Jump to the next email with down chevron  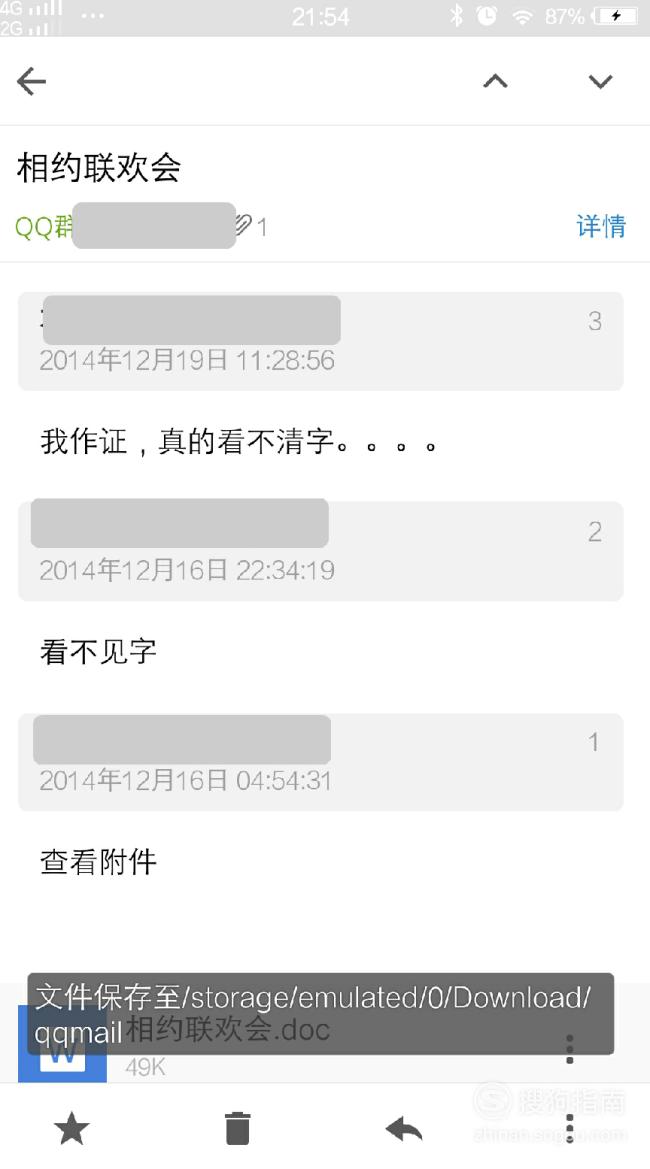click(x=600, y=81)
